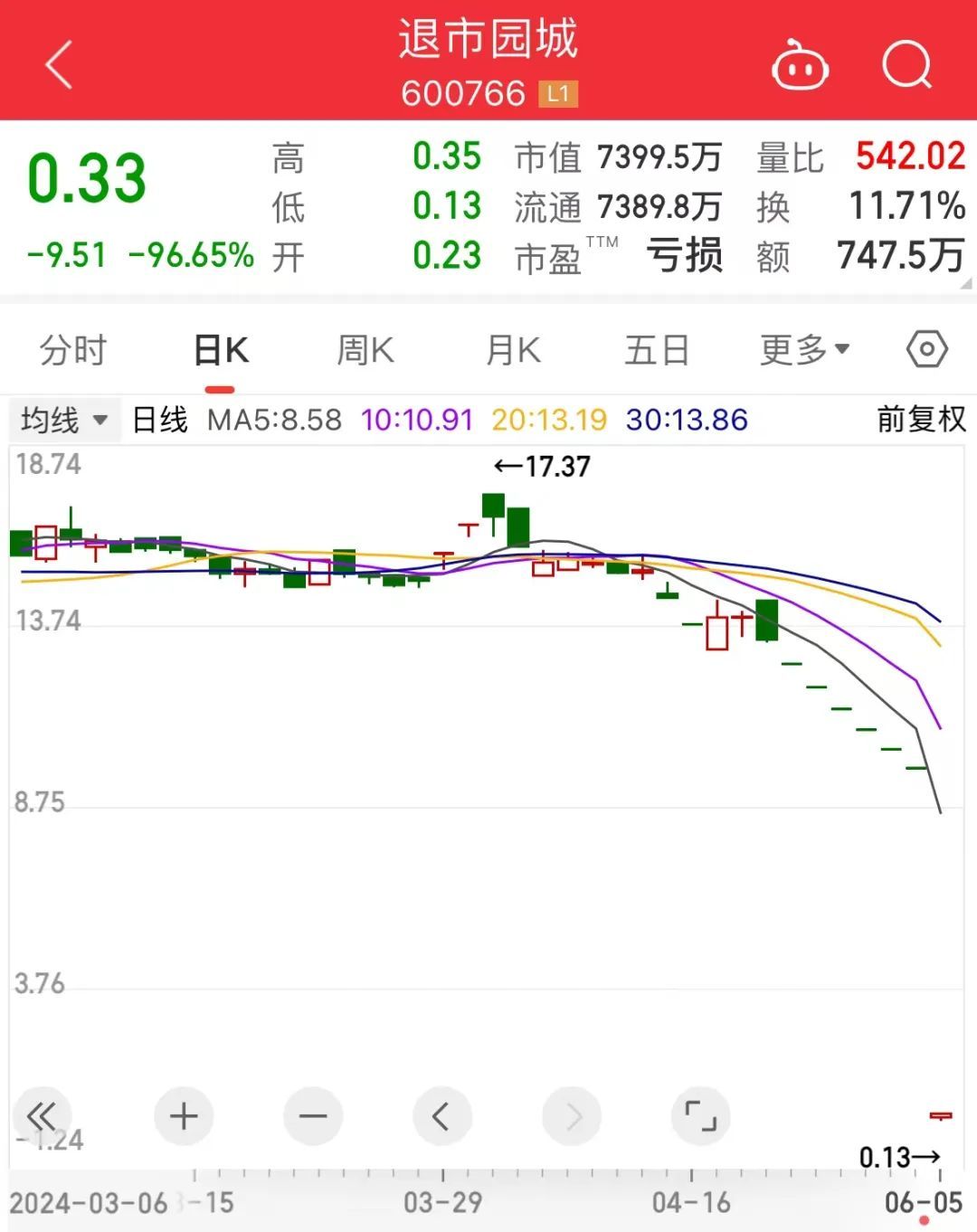Screen dimensions: 977x1232
Task: Zoom out the K-line chart
Action: (x=313, y=1116)
